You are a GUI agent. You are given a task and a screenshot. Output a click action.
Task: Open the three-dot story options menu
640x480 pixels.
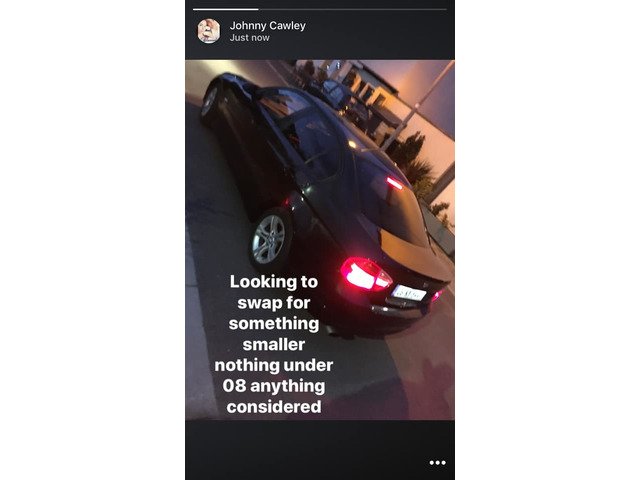tap(437, 463)
